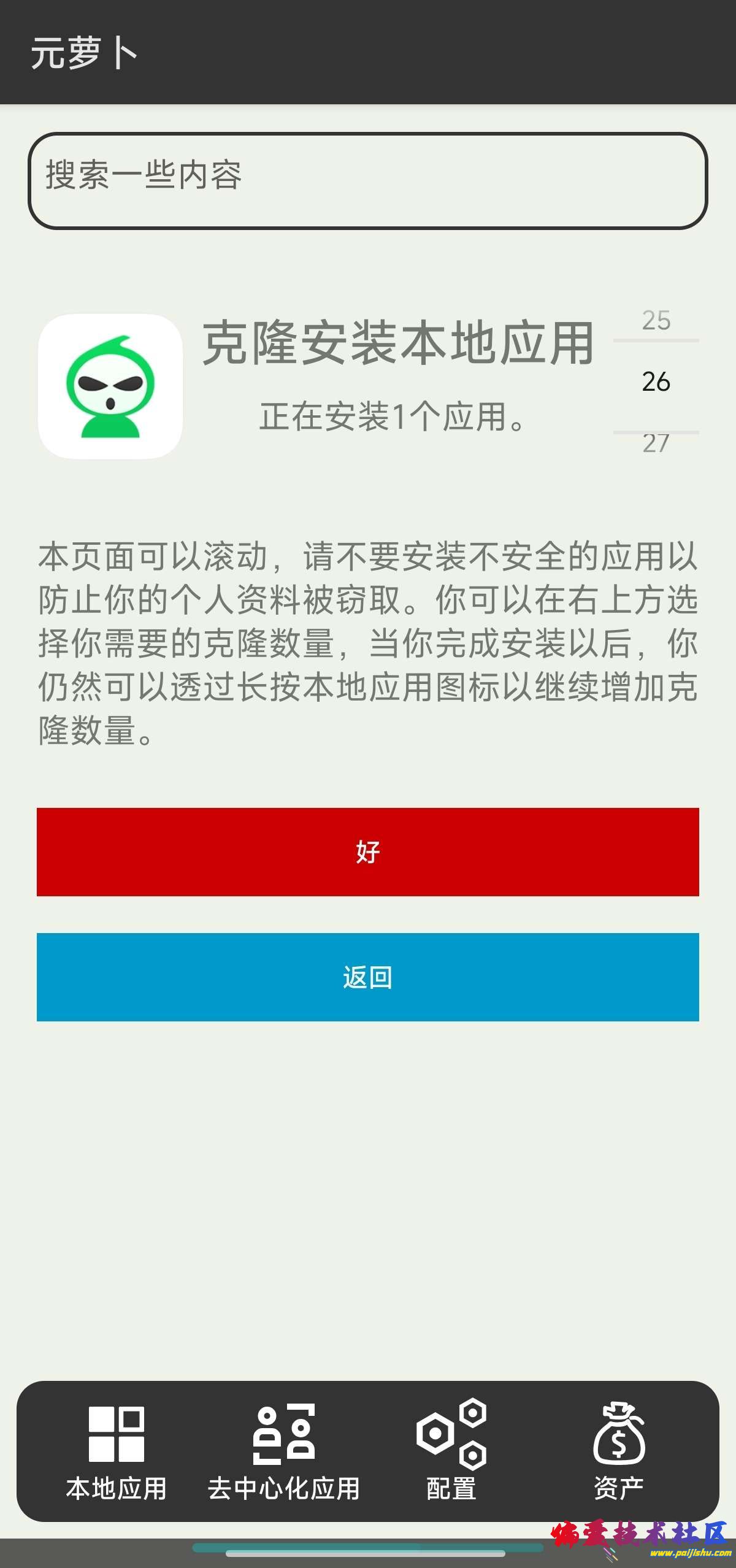Go back using the blue 返回 button
The image size is (736, 1568).
pyautogui.click(x=367, y=977)
